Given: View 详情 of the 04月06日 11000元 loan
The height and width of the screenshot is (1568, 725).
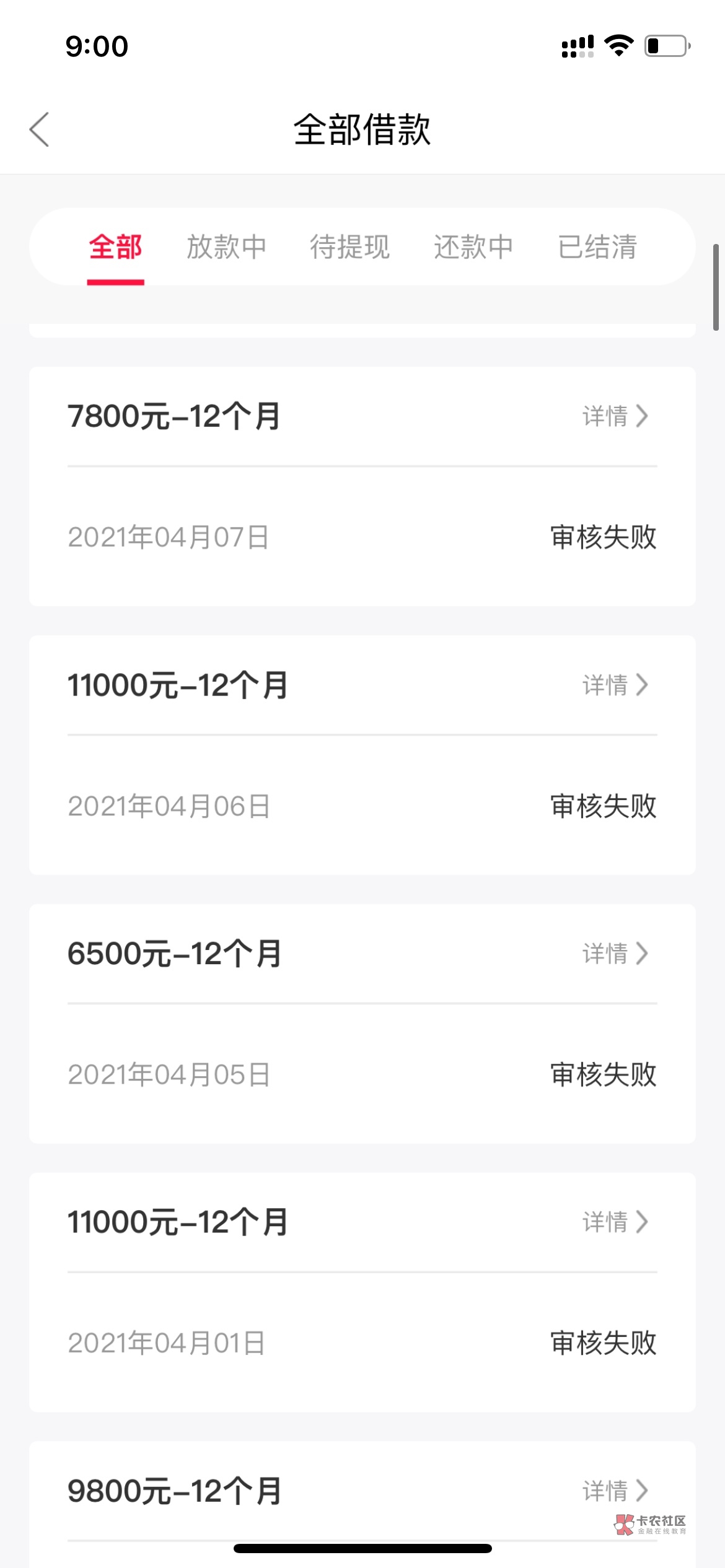Looking at the screenshot, I should click(x=615, y=685).
